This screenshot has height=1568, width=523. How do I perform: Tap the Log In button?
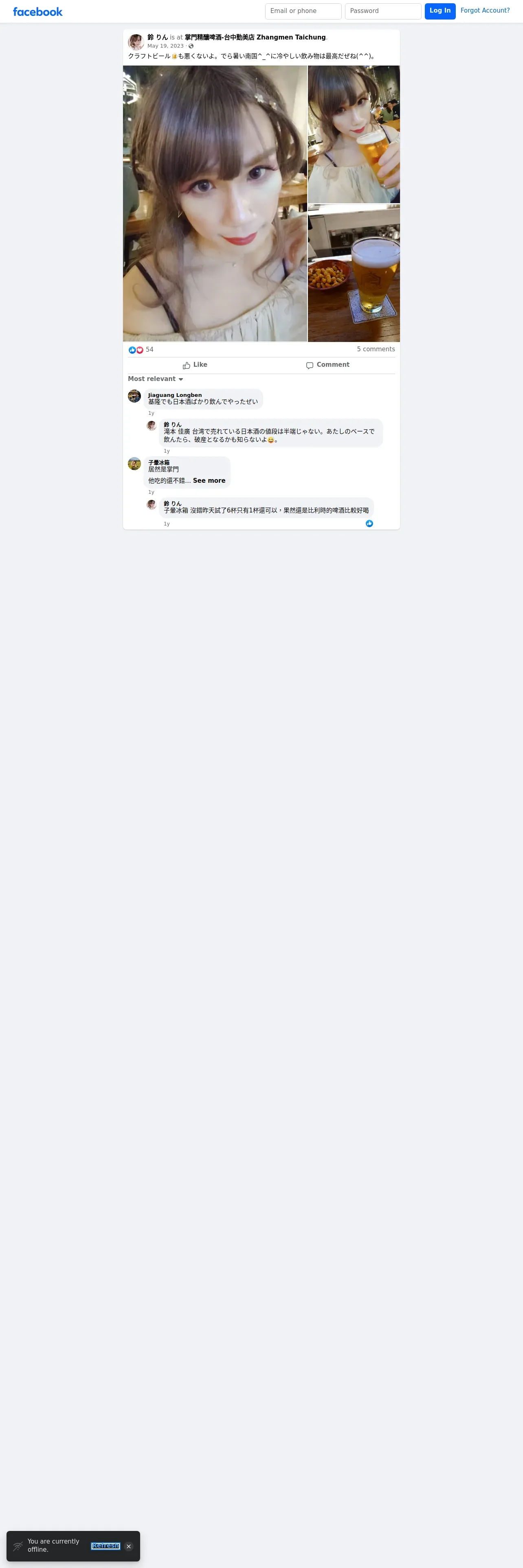pos(440,11)
